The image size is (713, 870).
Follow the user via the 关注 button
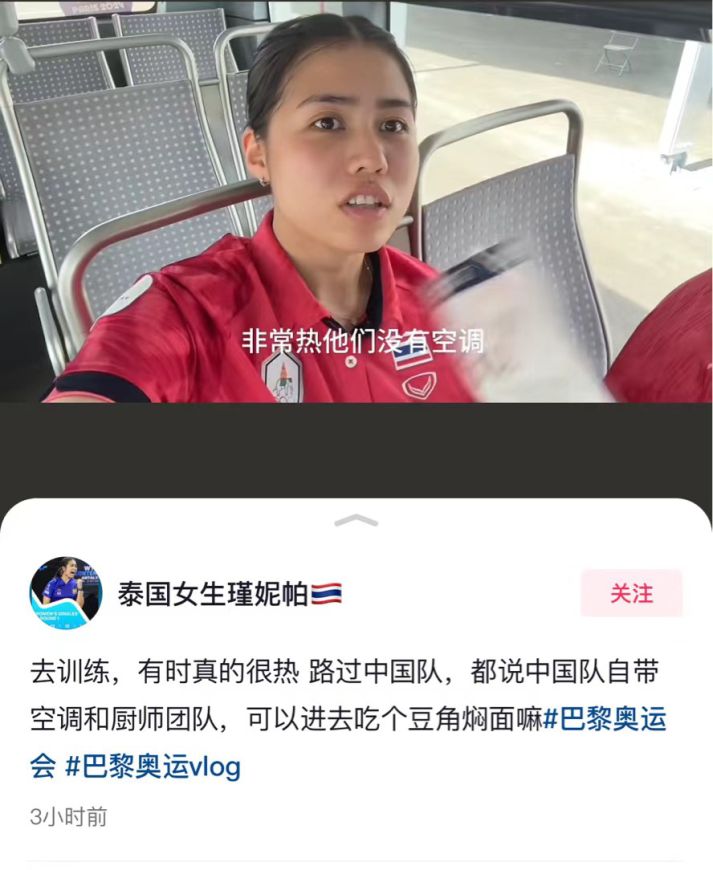631,593
